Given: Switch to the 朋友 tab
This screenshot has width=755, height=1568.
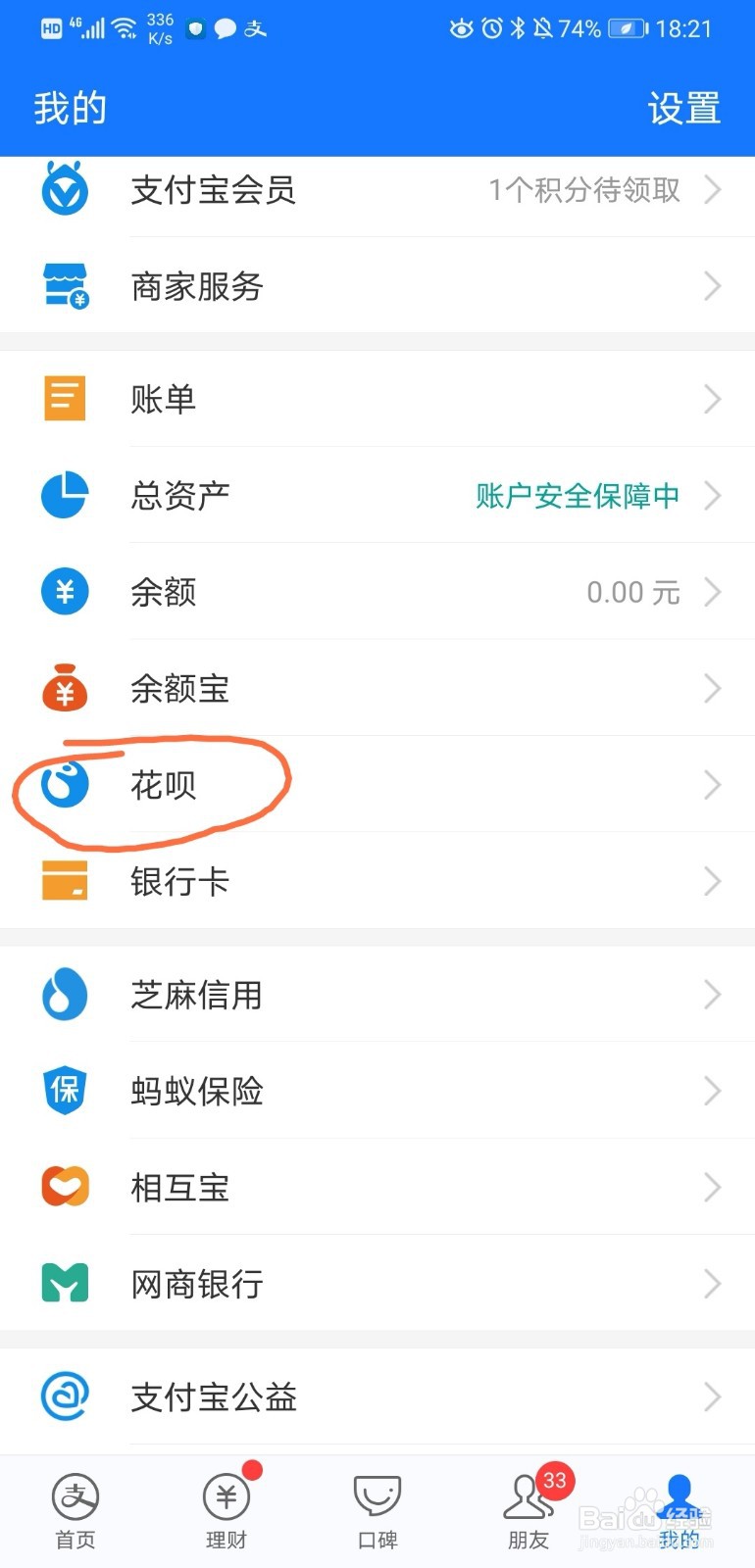Looking at the screenshot, I should 528,1509.
